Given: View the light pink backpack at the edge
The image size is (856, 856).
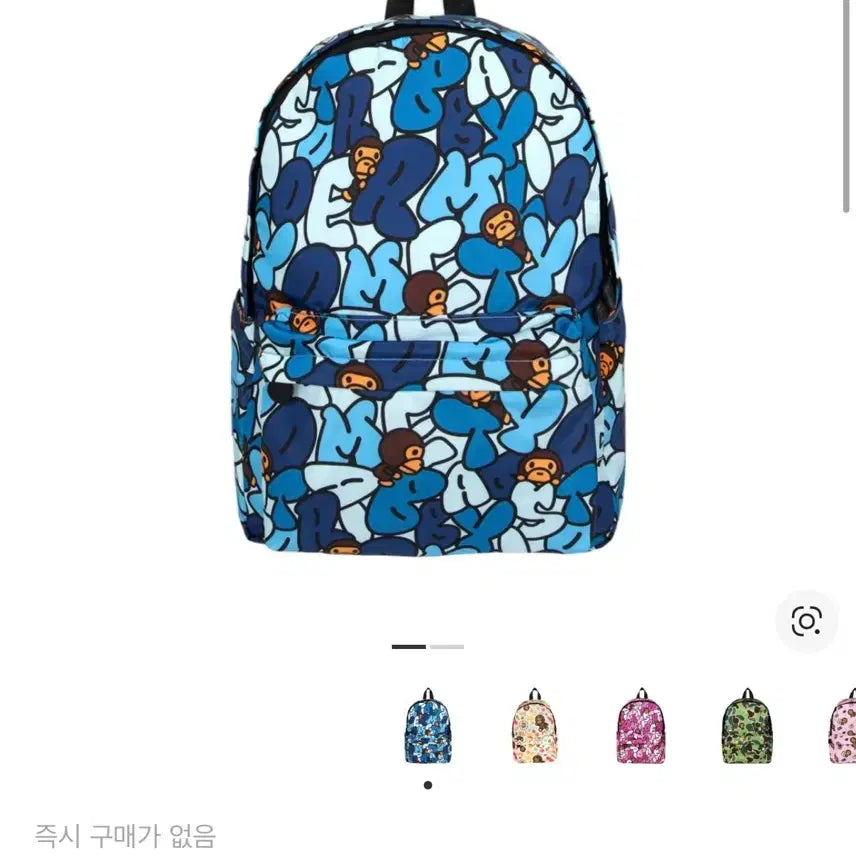Looking at the screenshot, I should pos(842,727).
